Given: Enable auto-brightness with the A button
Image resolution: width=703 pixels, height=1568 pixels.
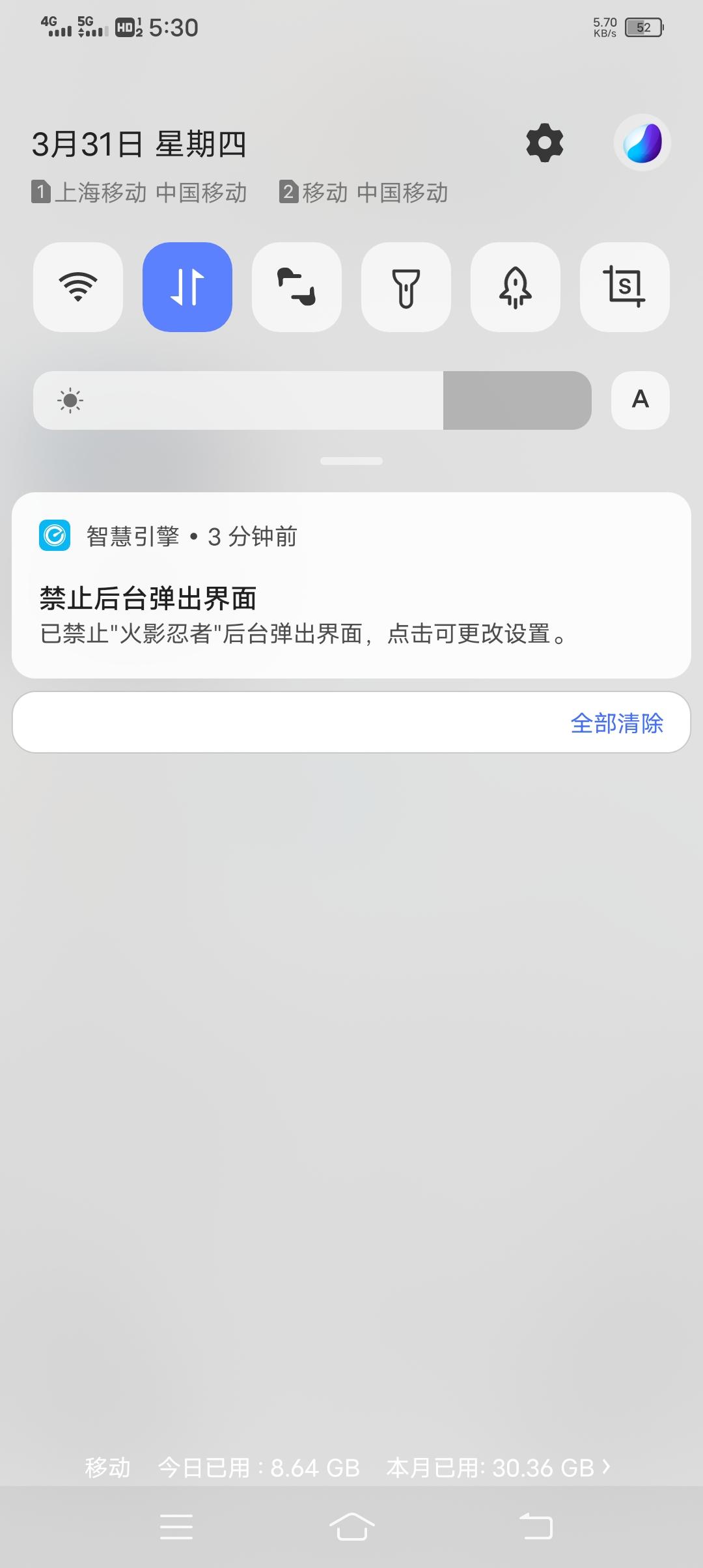Looking at the screenshot, I should click(x=639, y=400).
